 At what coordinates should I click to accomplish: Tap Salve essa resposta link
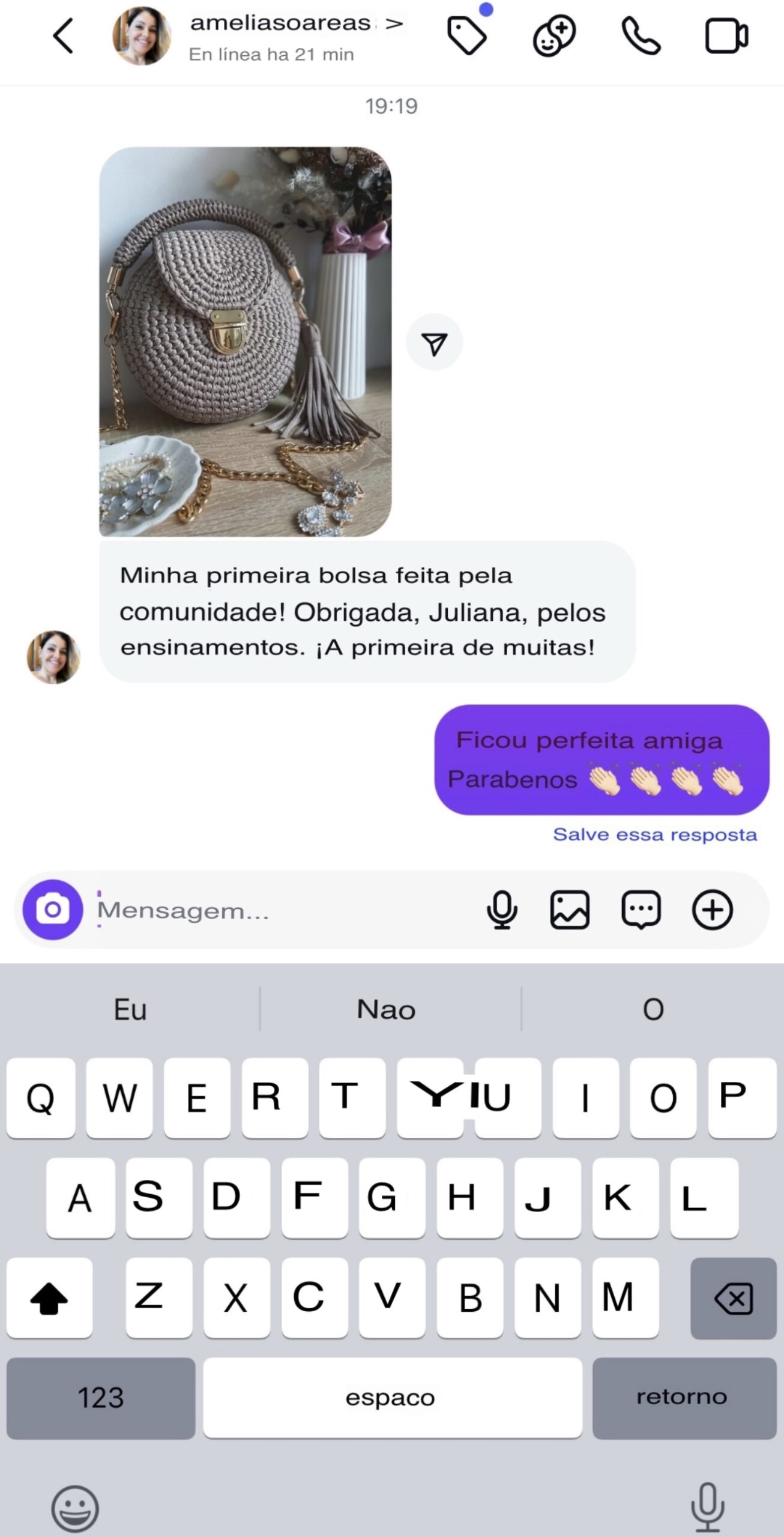[654, 835]
